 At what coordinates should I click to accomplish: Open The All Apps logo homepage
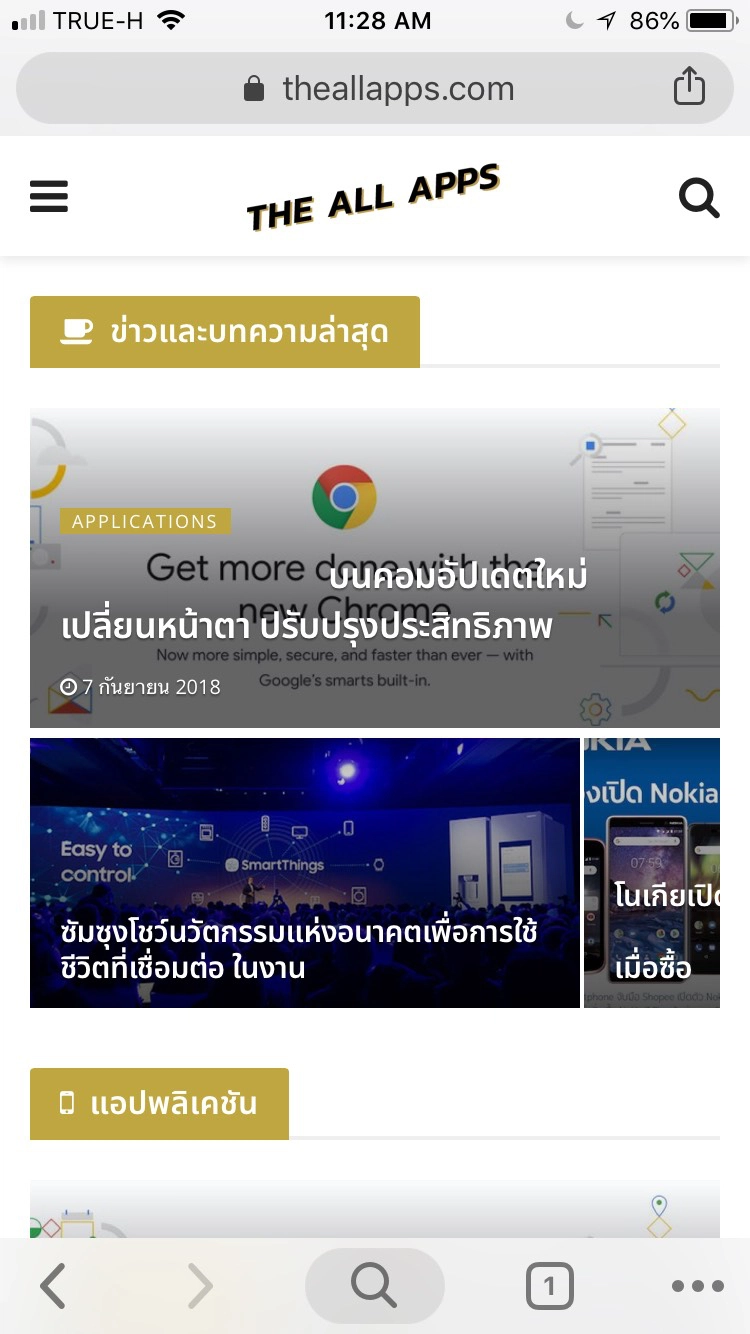click(373, 198)
